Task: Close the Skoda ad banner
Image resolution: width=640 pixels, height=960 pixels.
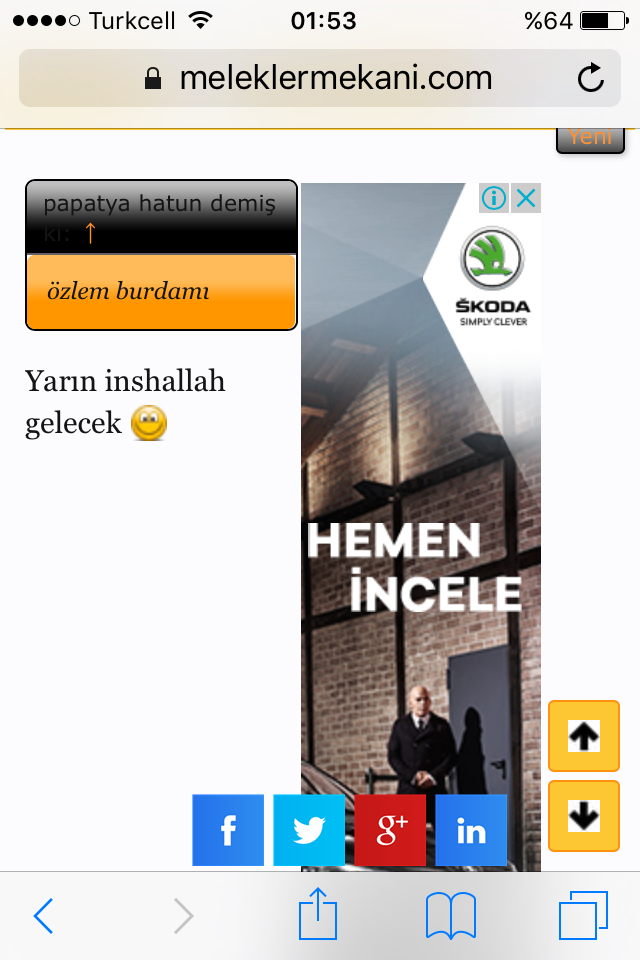Action: (526, 198)
